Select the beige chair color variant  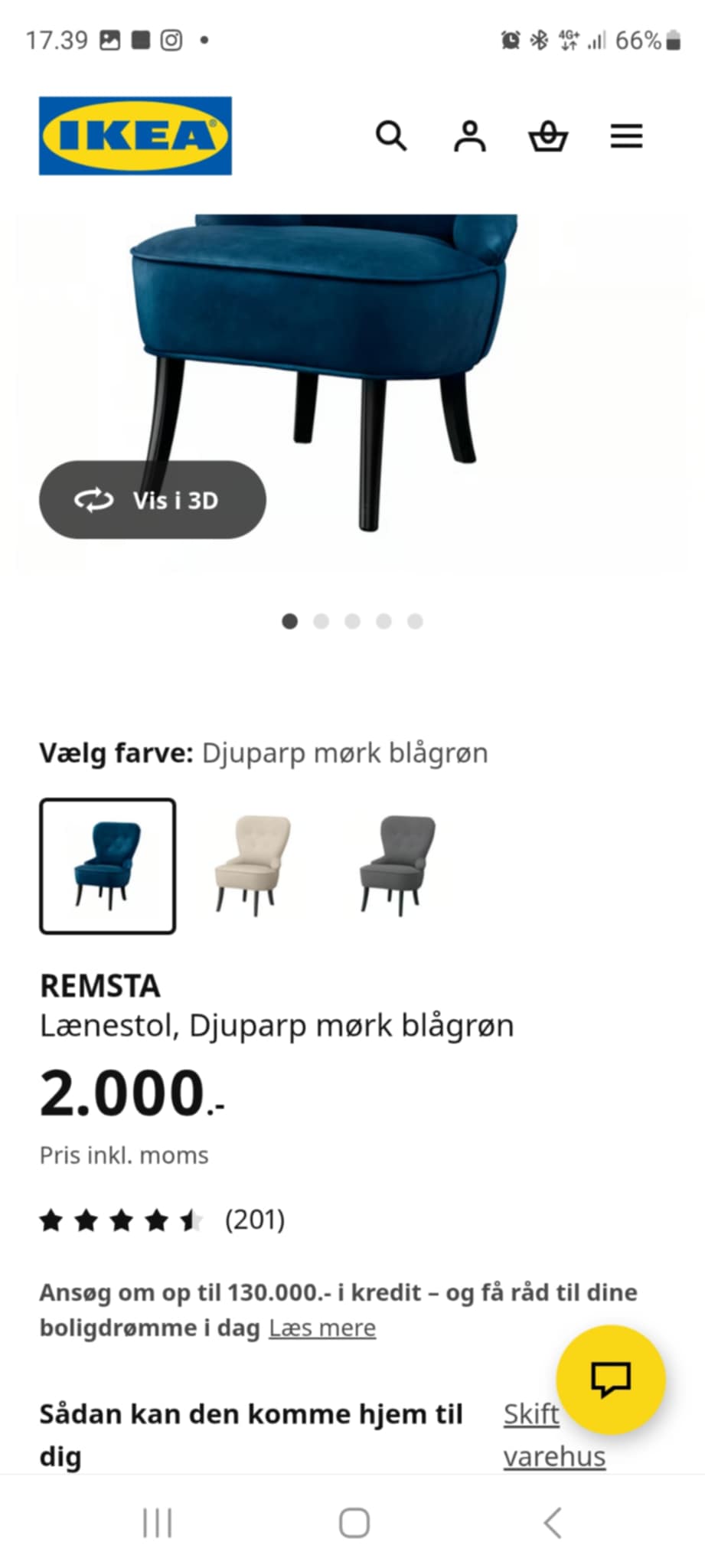coord(253,866)
